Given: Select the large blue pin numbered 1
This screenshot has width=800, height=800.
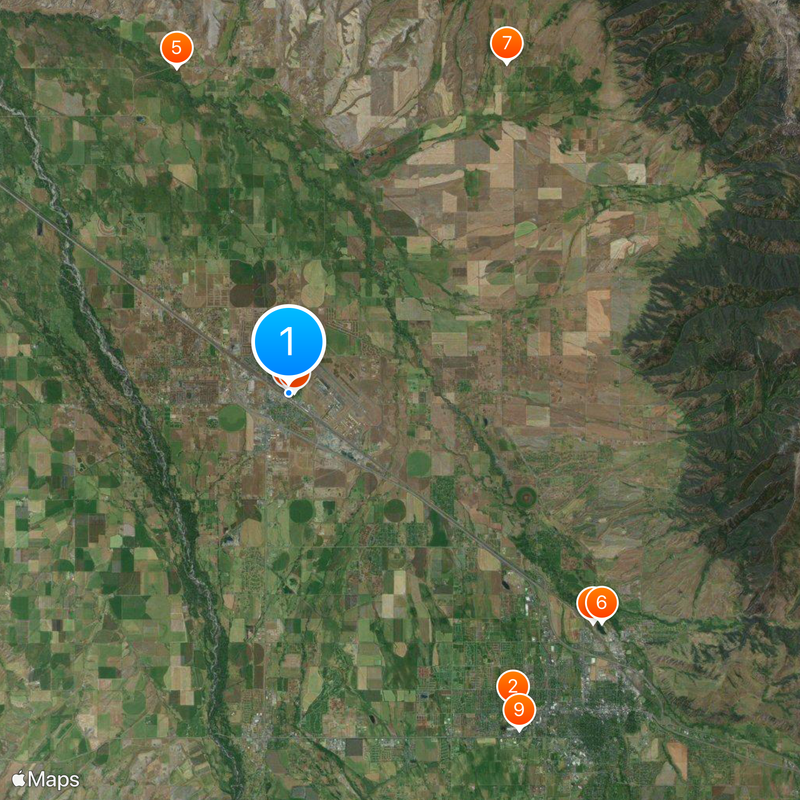Looking at the screenshot, I should (289, 342).
